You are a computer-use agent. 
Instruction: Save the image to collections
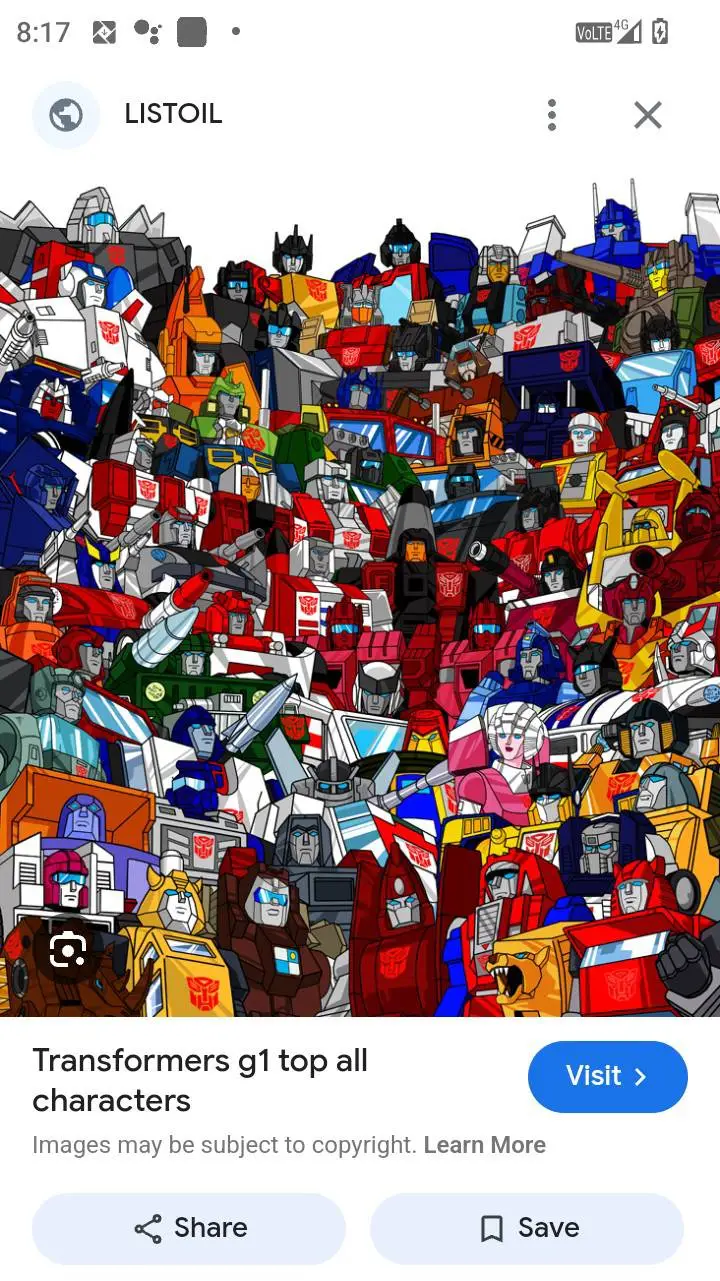point(528,1228)
